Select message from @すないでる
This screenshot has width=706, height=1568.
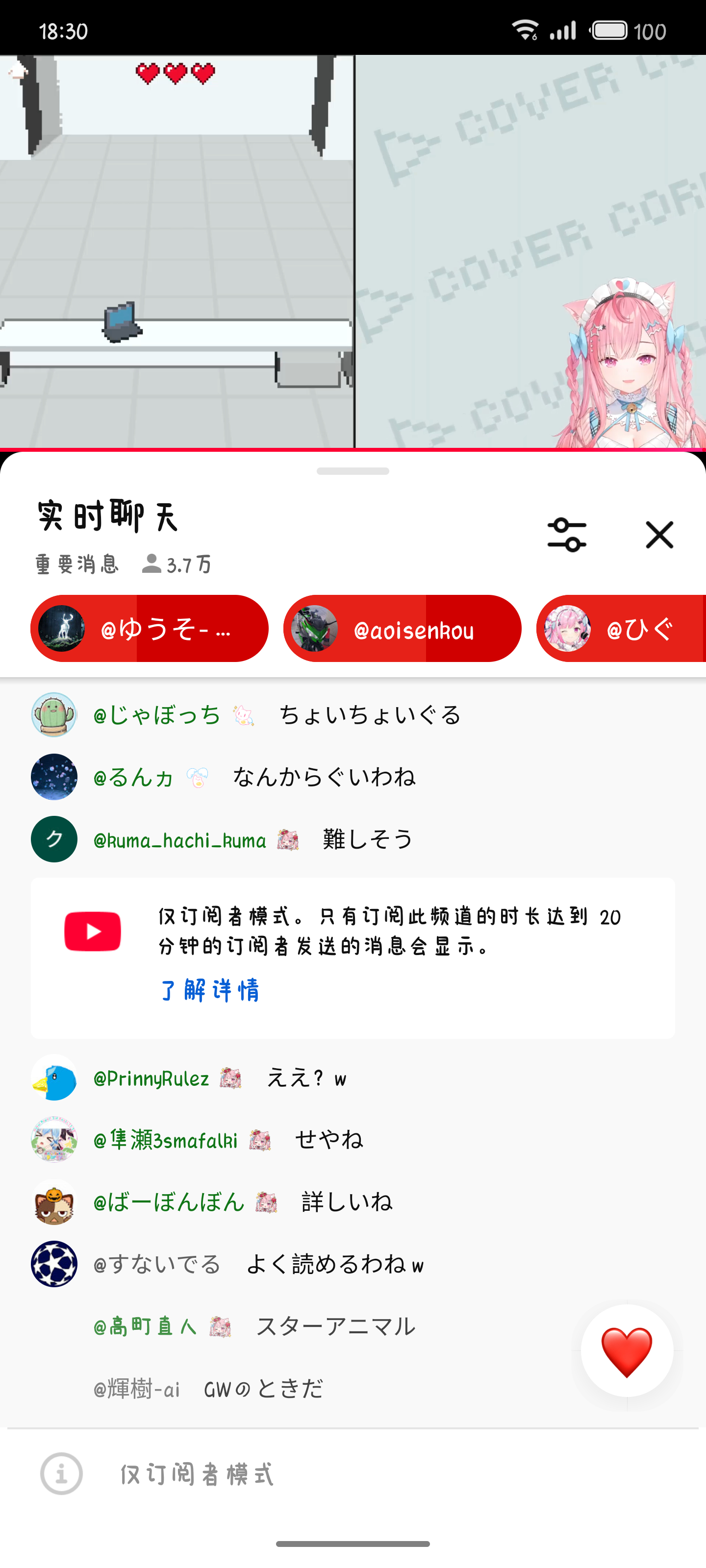click(353, 1264)
